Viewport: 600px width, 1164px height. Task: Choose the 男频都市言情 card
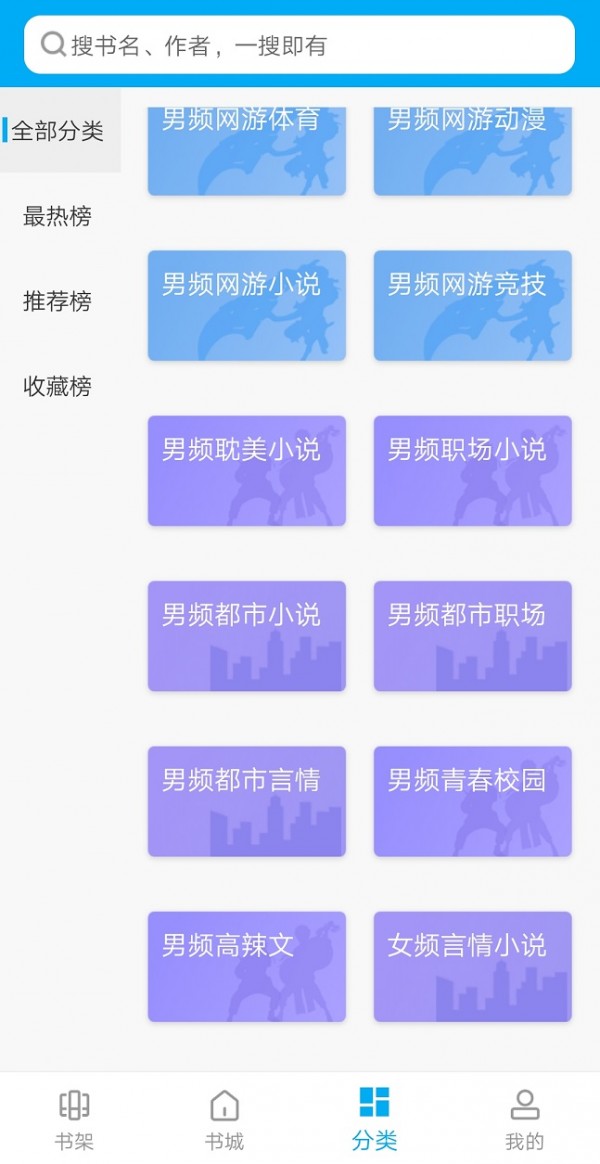[247, 800]
